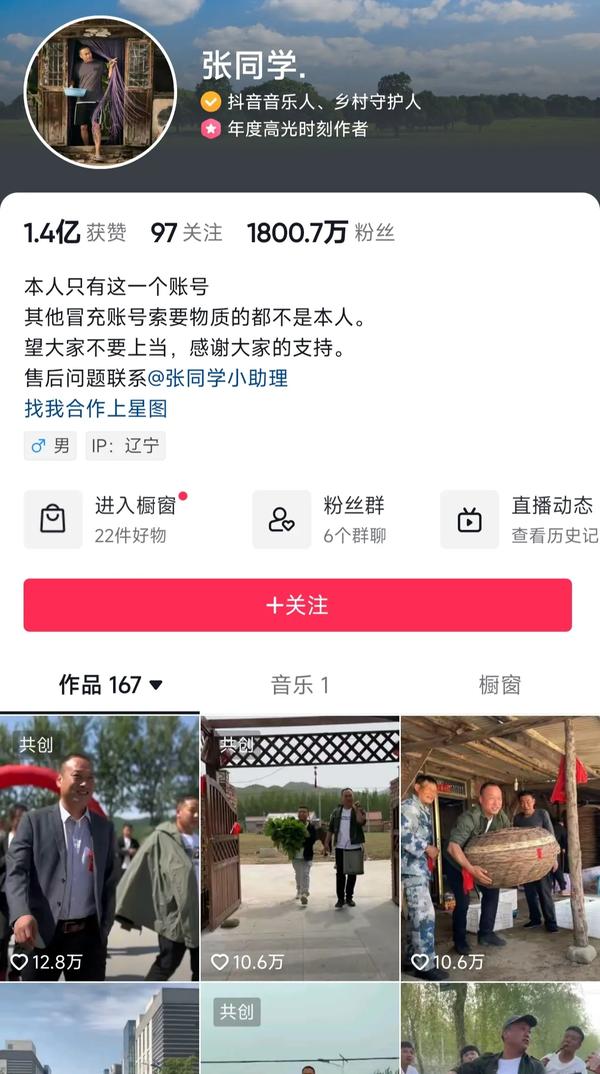Open Zhang Tongxue's profile avatar

click(x=100, y=92)
